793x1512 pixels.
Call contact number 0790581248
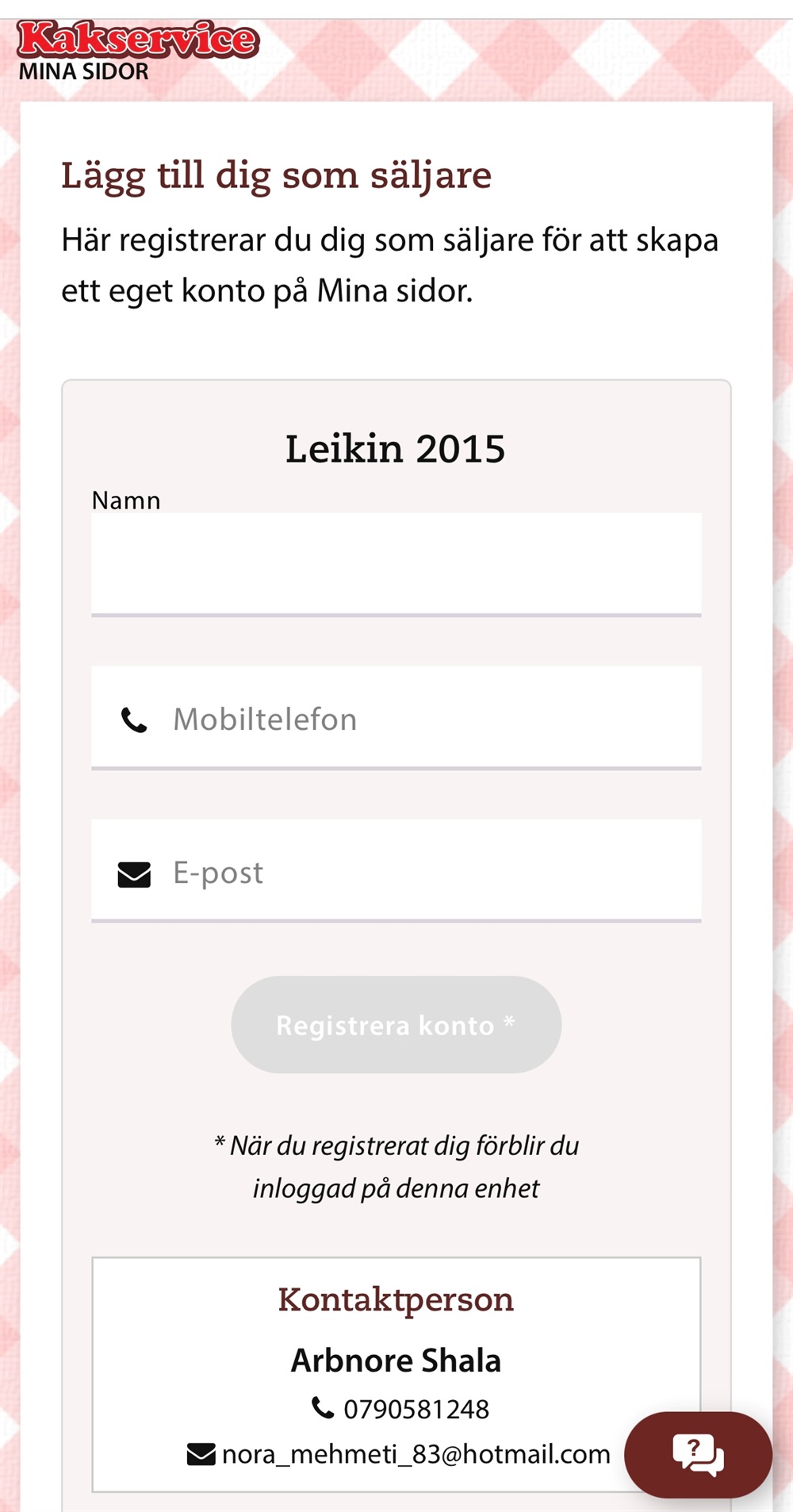400,1409
